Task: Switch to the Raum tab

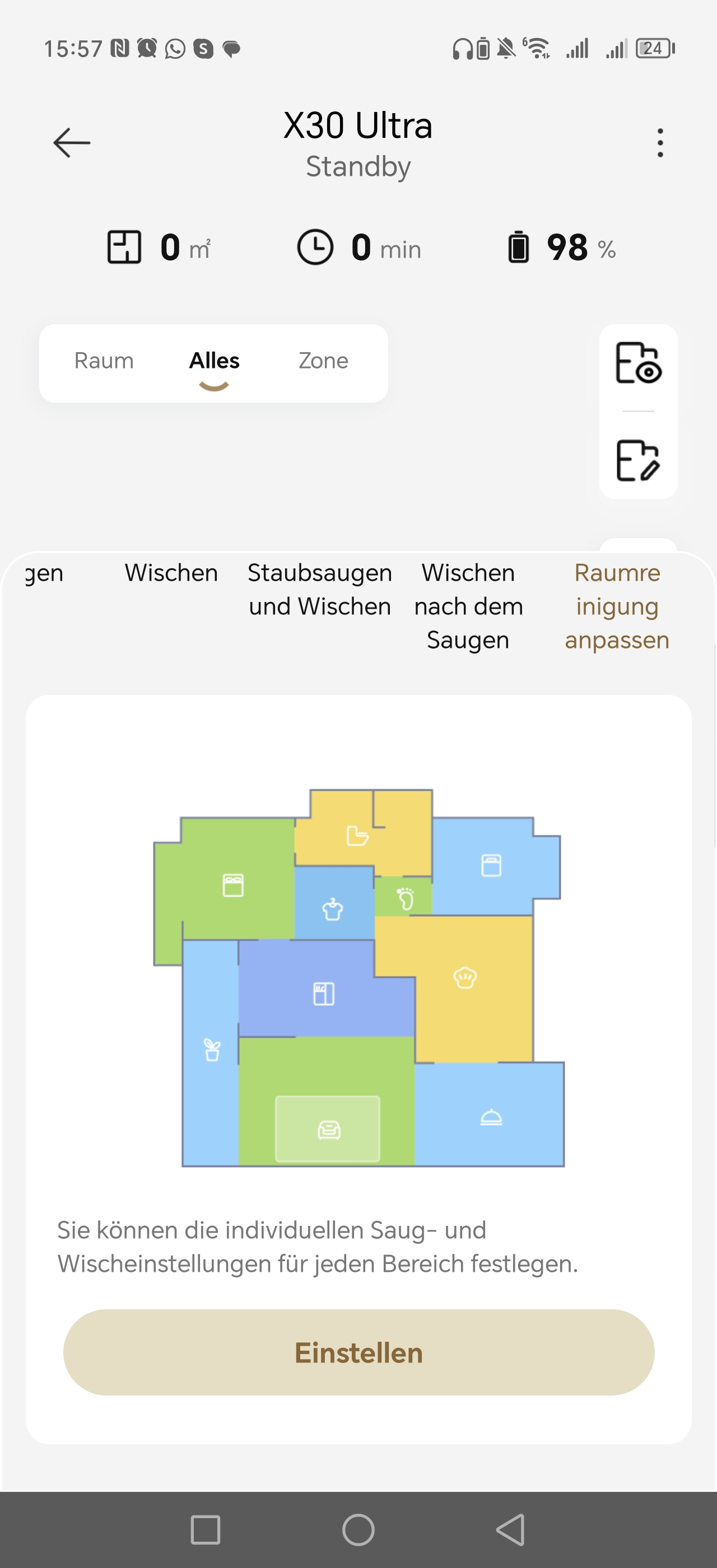Action: coord(104,360)
